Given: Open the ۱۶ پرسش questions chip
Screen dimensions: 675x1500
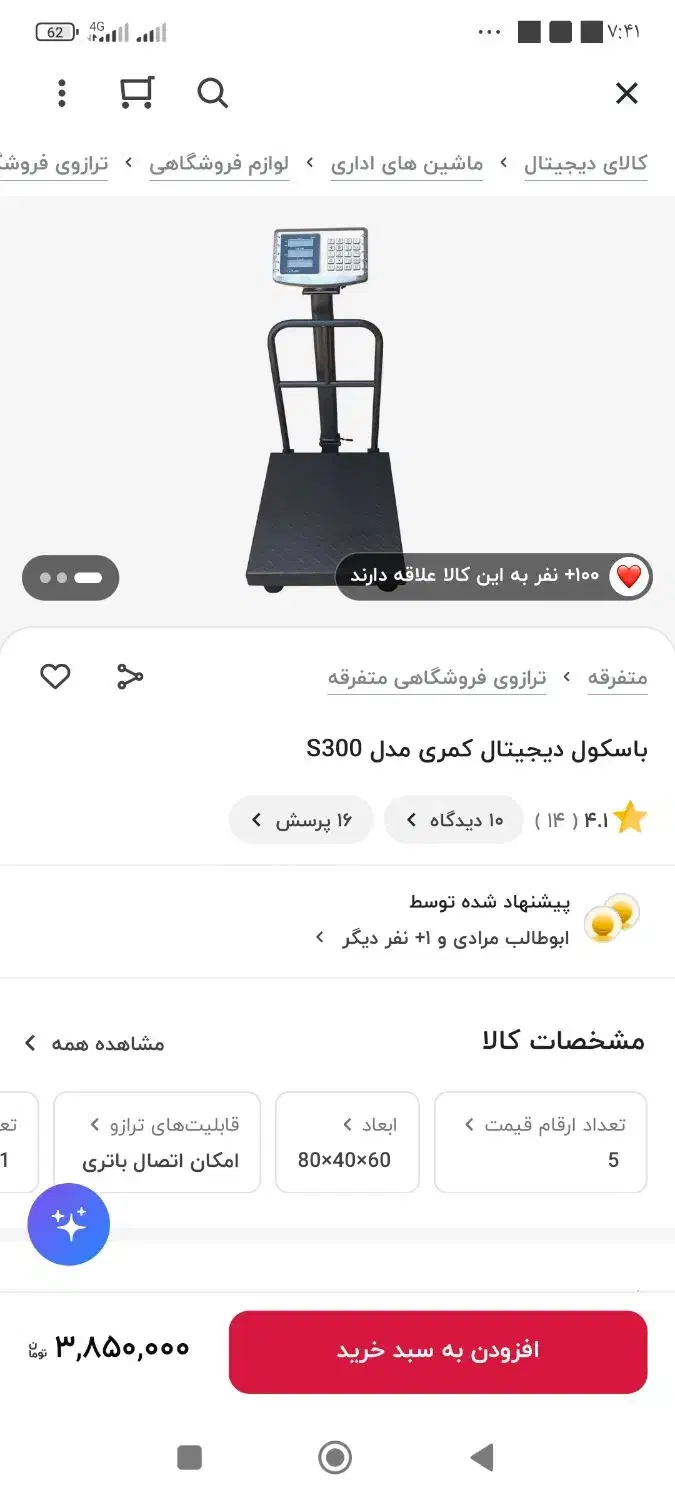Looking at the screenshot, I should point(301,821).
